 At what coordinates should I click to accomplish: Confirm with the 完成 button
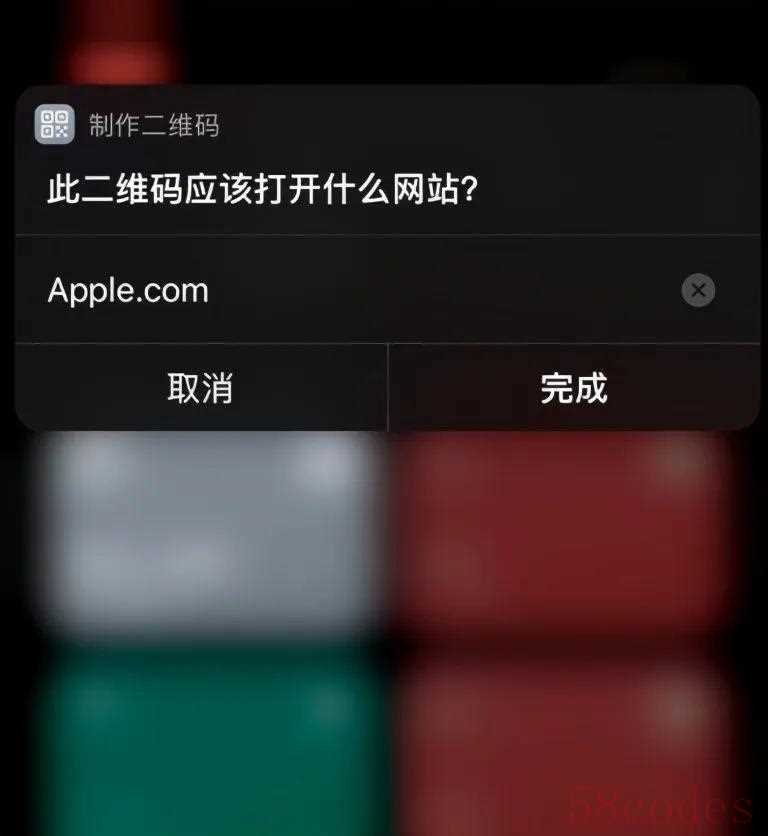(x=573, y=388)
